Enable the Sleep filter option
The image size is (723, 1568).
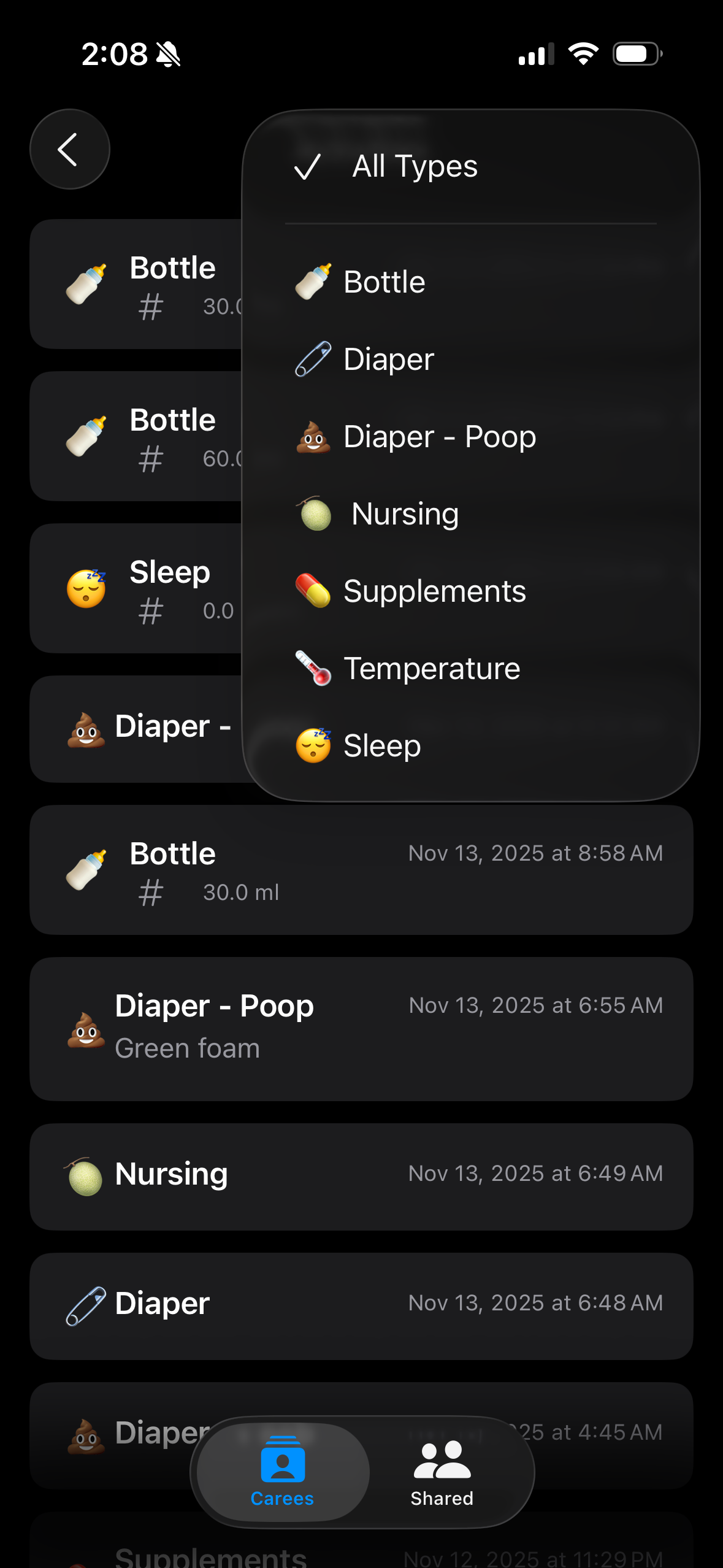click(x=381, y=745)
